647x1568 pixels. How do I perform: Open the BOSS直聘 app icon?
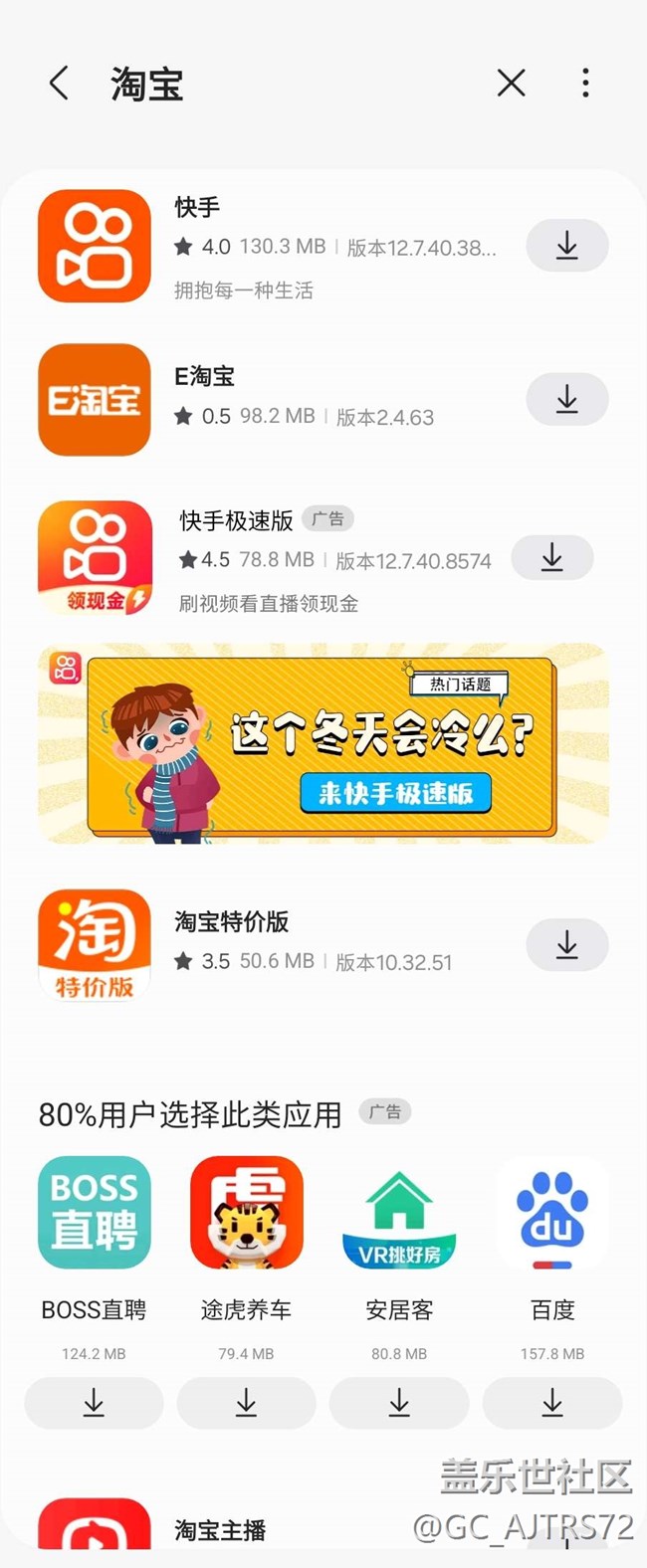[x=94, y=1213]
